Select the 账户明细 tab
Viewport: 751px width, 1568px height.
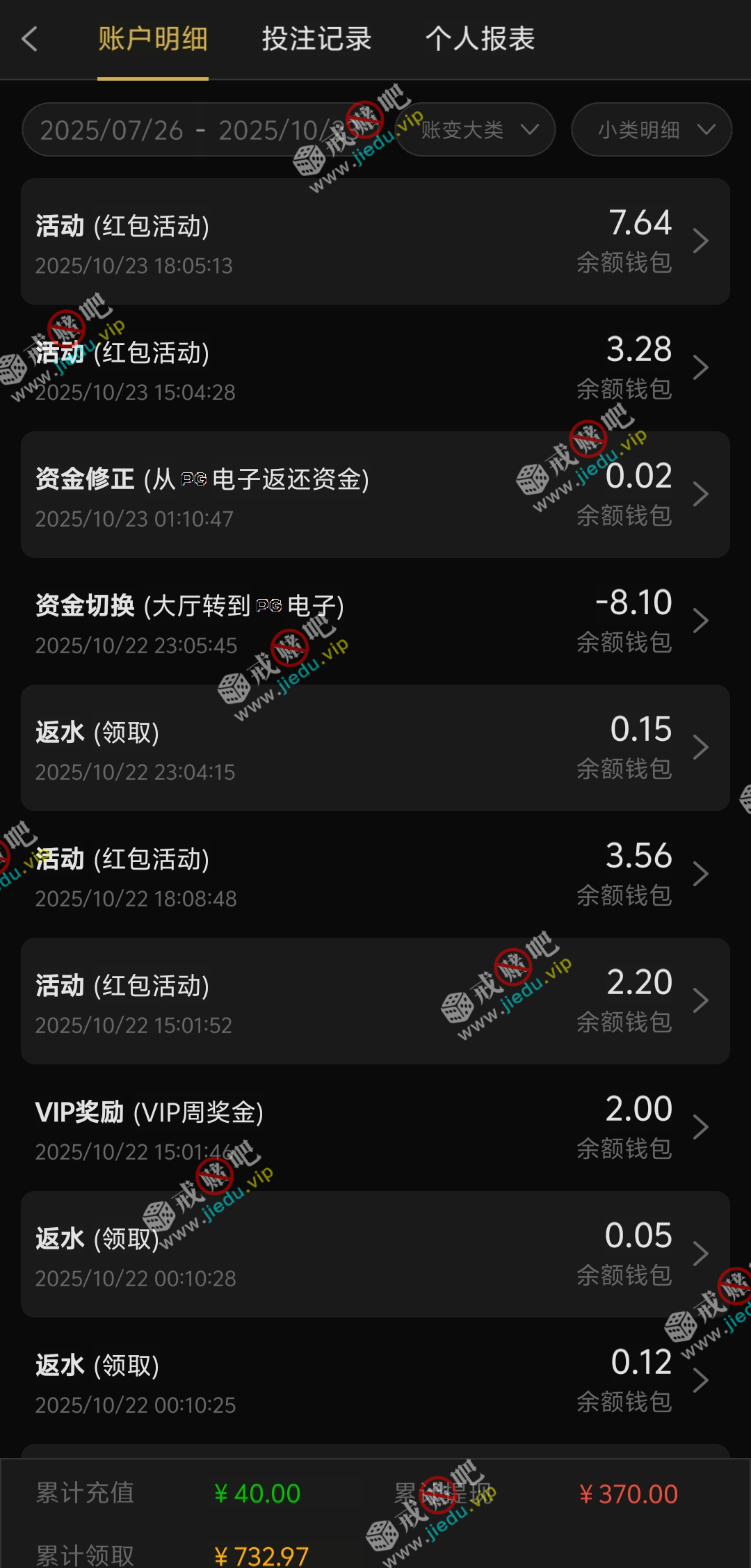[x=153, y=40]
